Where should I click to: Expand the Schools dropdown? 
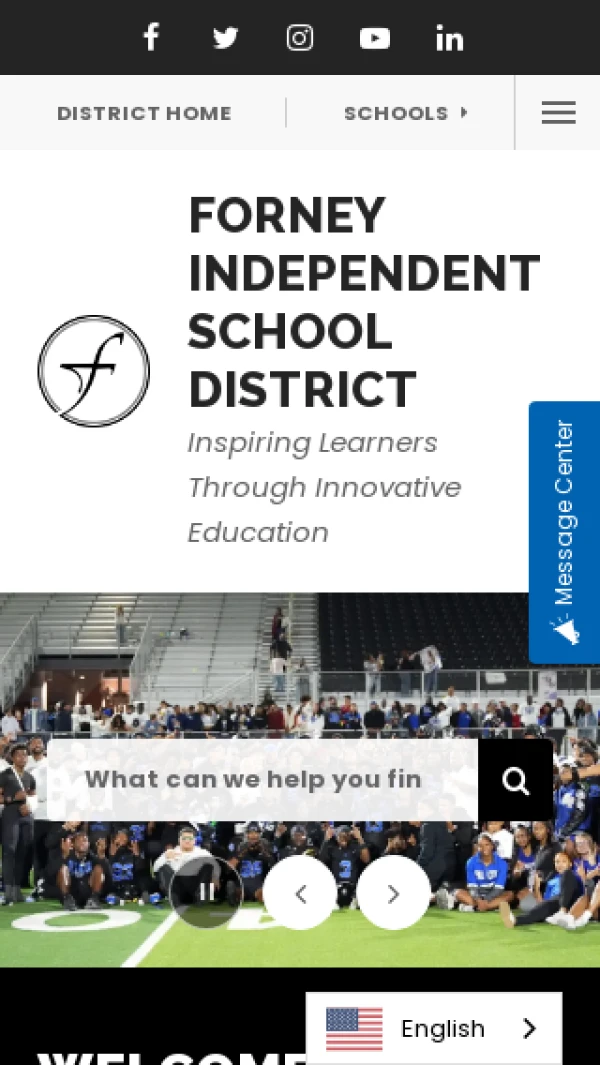click(405, 113)
